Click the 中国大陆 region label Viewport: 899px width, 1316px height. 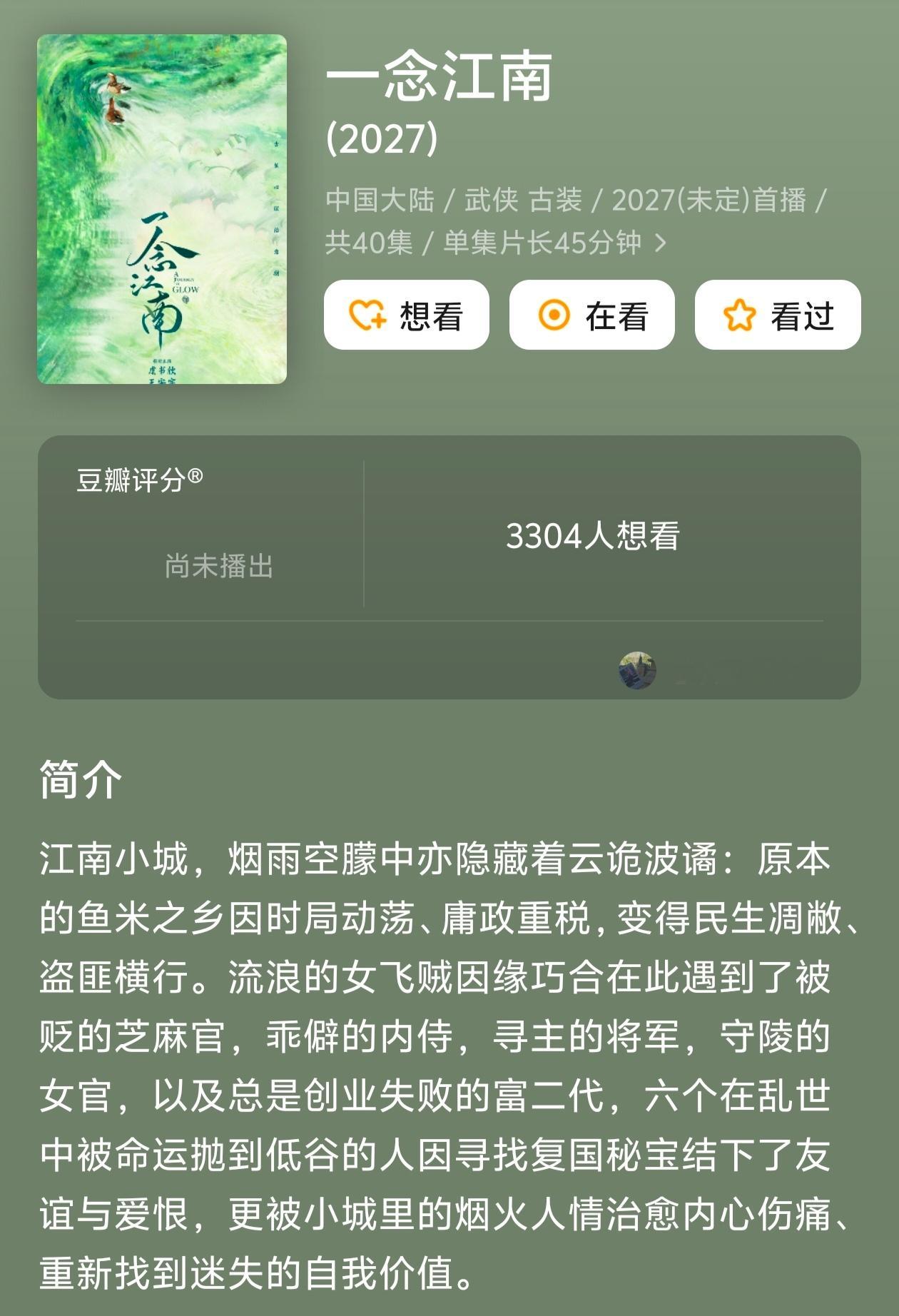pyautogui.click(x=382, y=203)
